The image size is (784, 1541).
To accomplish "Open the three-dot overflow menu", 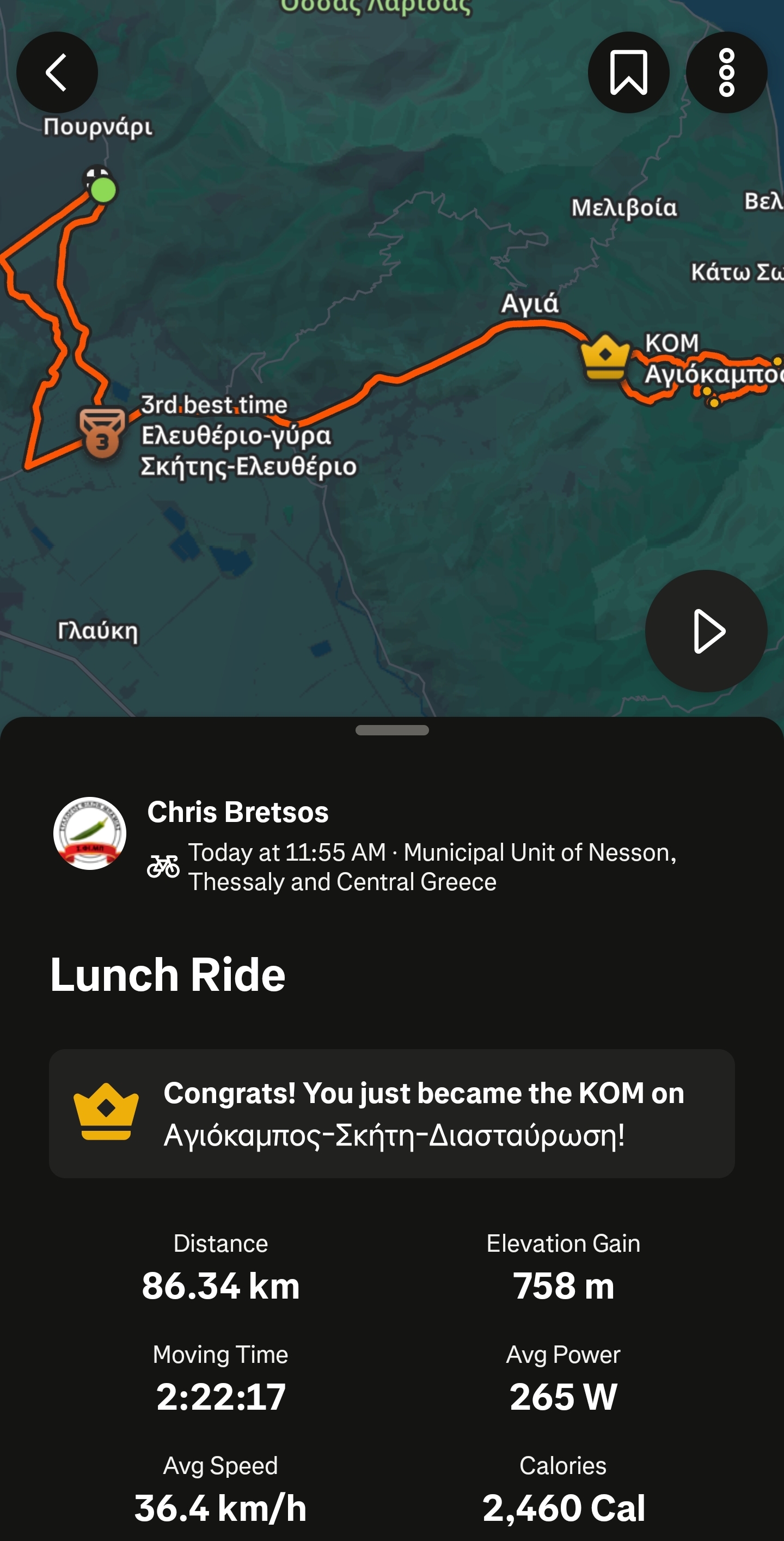I will coord(726,72).
